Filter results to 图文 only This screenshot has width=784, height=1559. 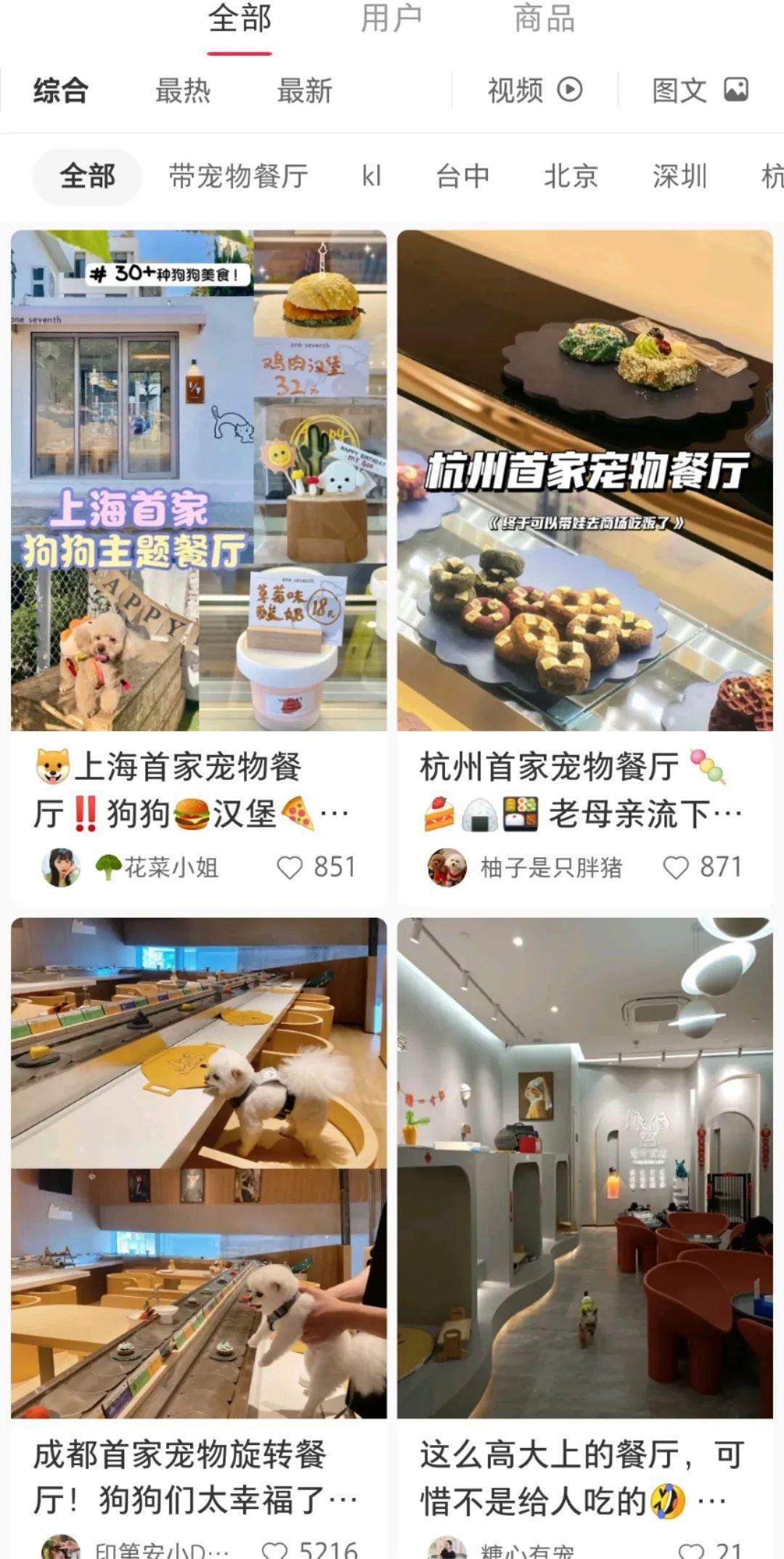click(699, 90)
